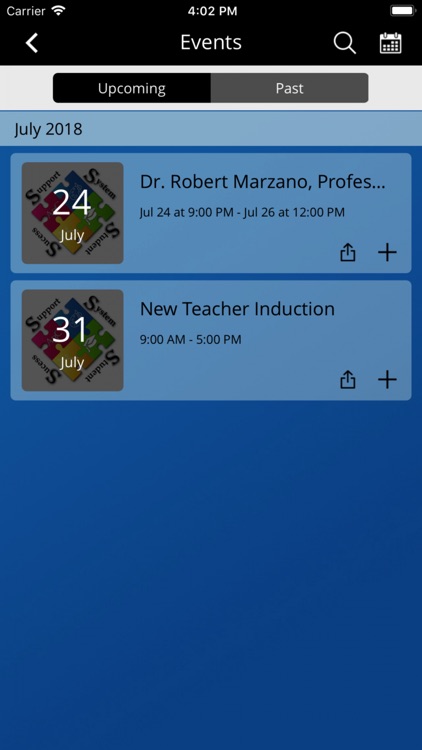
Task: Open the Dr. Robert Marzano event
Action: click(x=211, y=213)
